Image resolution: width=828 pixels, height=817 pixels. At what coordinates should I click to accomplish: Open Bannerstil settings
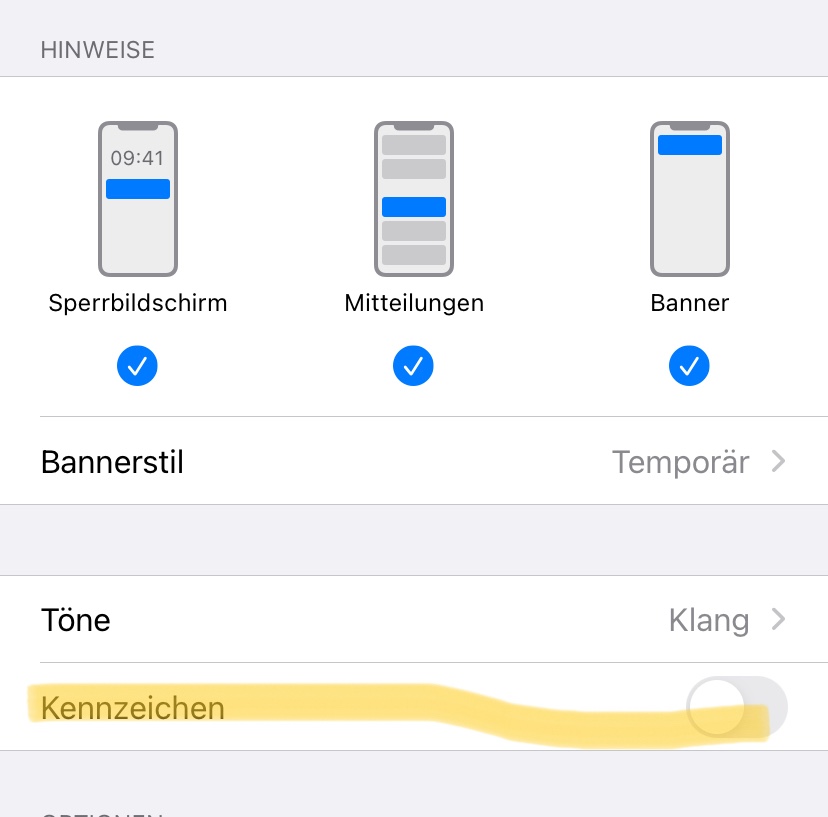tap(414, 461)
